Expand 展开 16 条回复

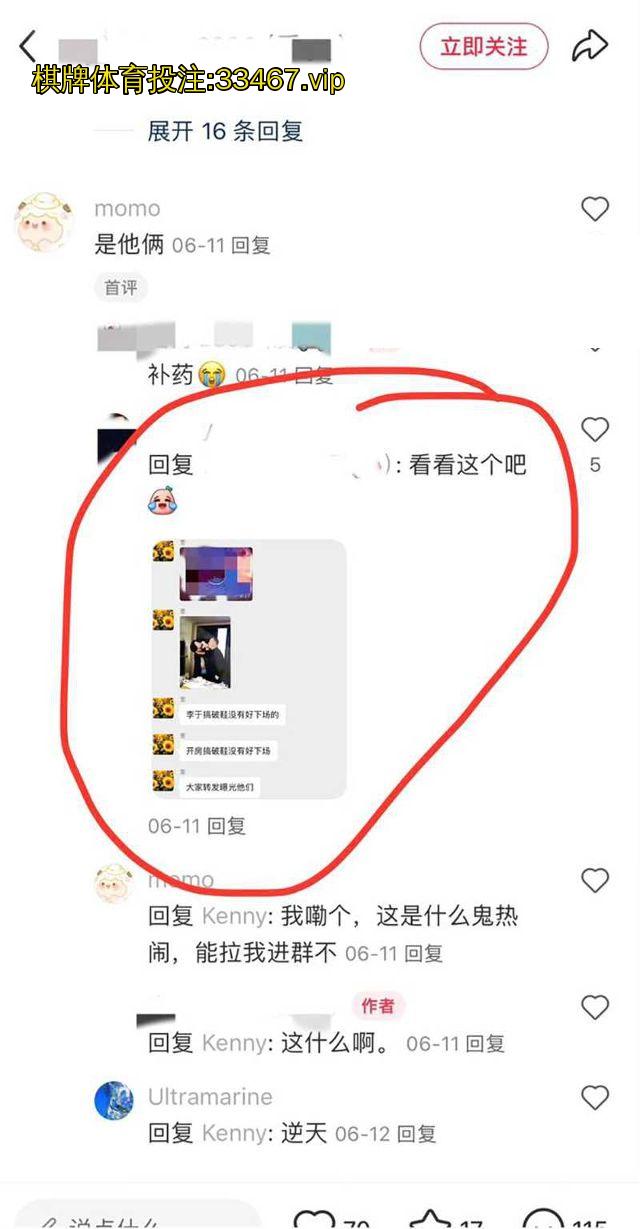coord(224,131)
